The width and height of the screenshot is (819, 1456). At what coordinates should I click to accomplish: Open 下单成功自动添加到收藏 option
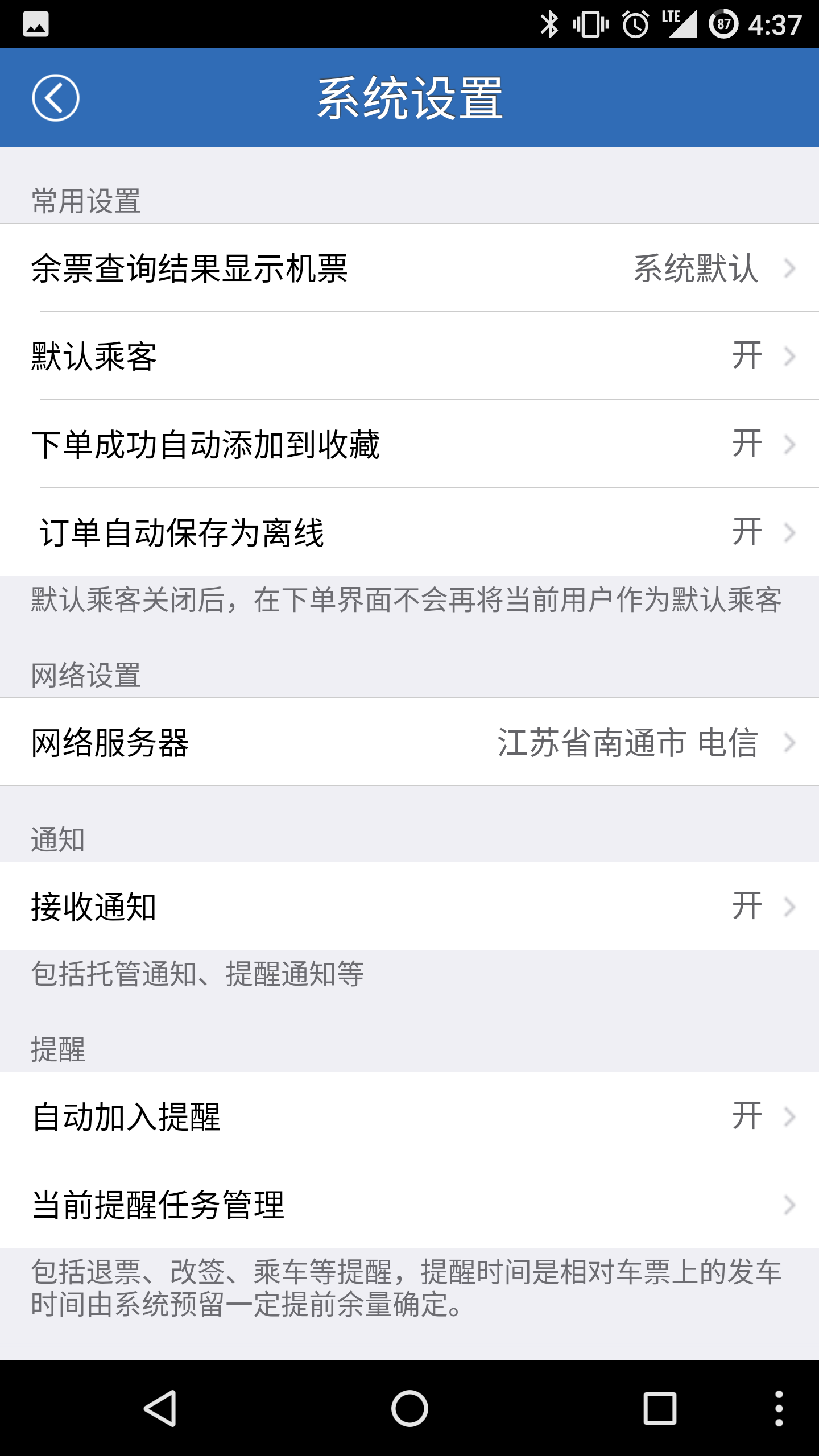(x=409, y=444)
